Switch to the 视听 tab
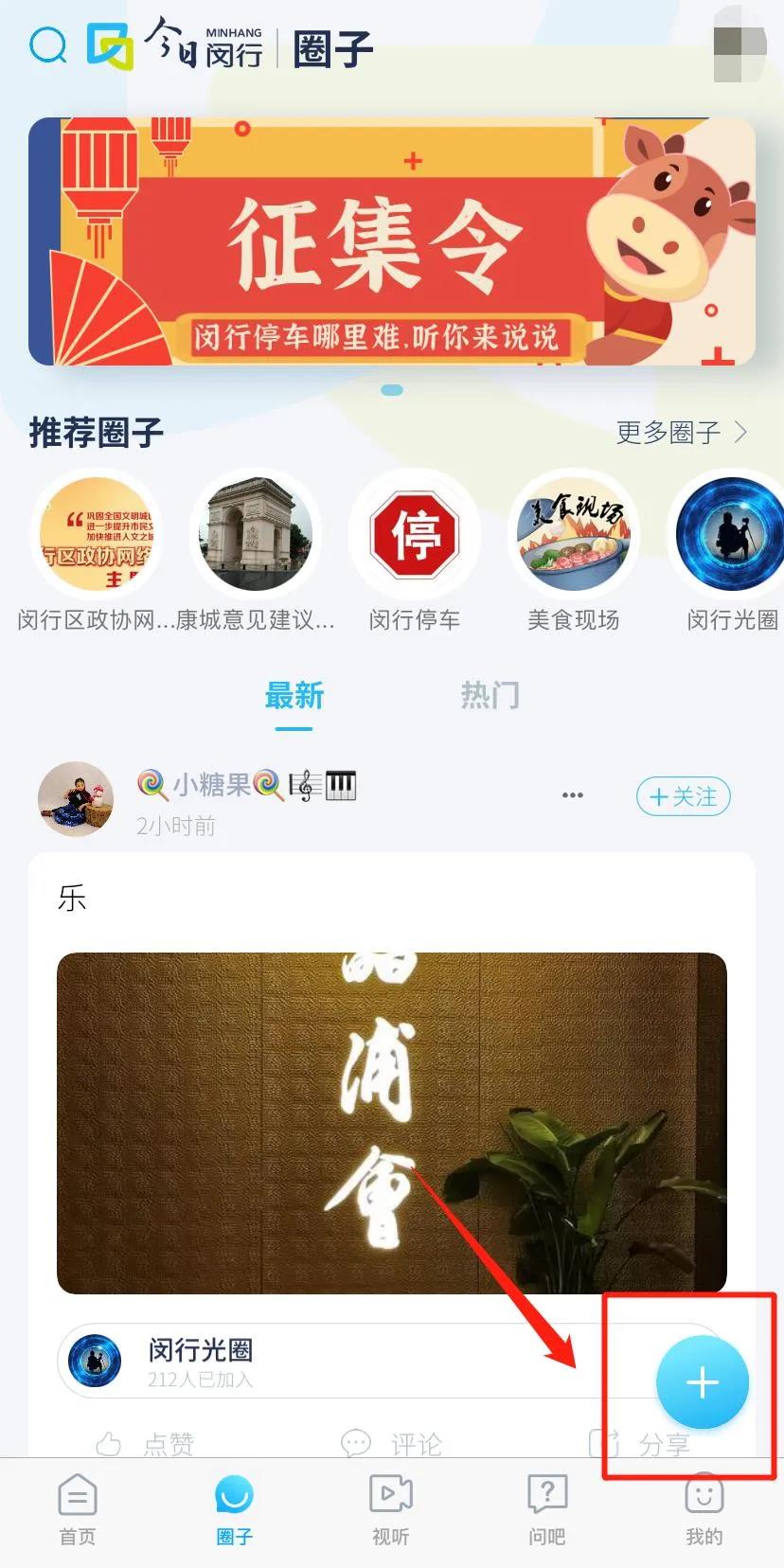784x1568 pixels. (390, 1509)
